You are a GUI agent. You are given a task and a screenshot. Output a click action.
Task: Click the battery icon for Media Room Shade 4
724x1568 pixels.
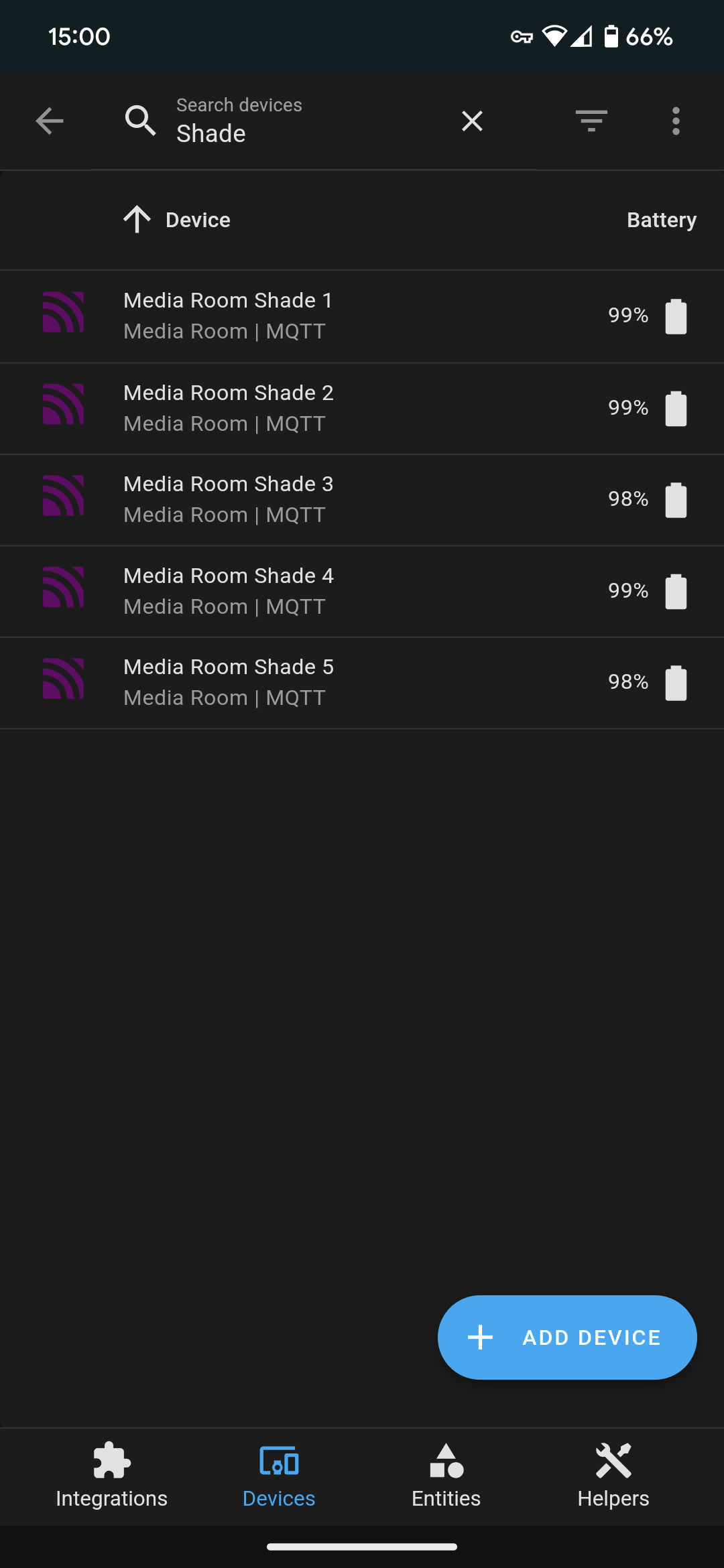(x=676, y=590)
